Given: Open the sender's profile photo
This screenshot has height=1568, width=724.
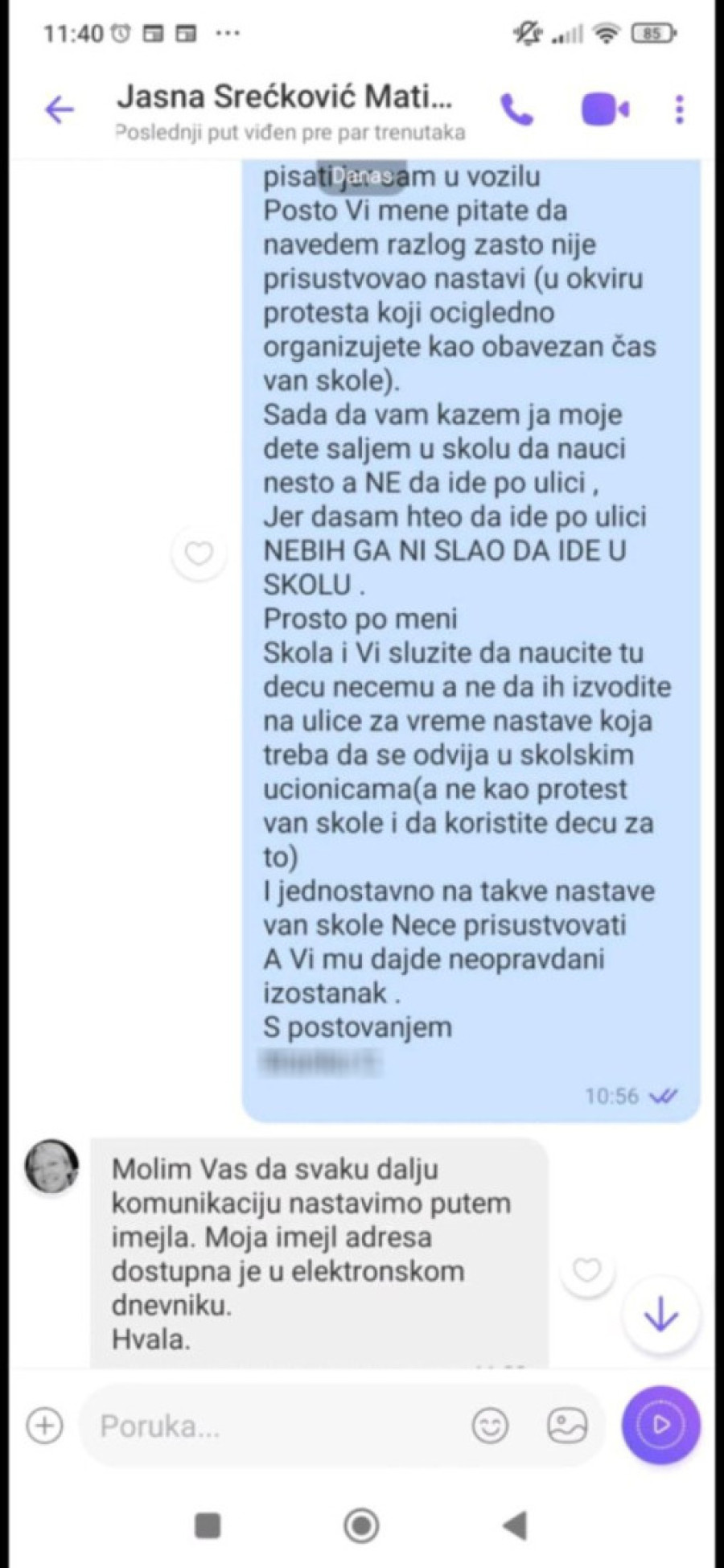Looking at the screenshot, I should coord(52,1166).
